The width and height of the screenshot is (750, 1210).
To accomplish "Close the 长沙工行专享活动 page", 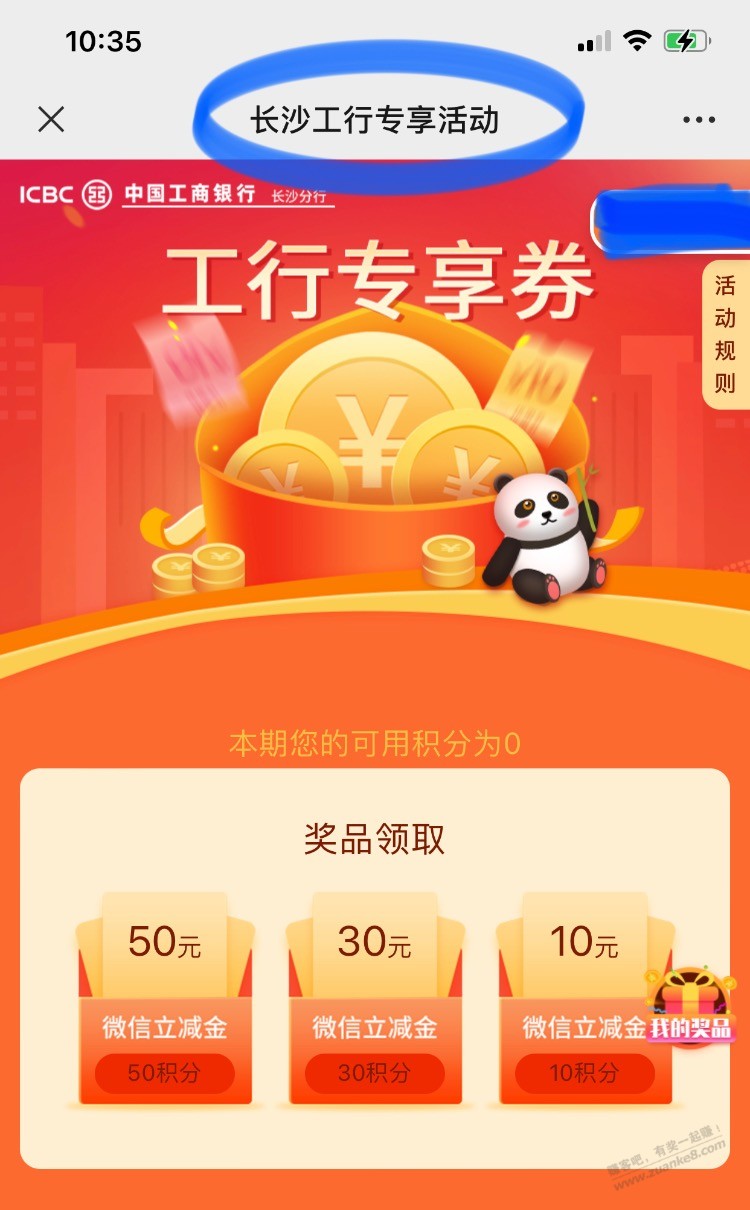I will pos(51,120).
